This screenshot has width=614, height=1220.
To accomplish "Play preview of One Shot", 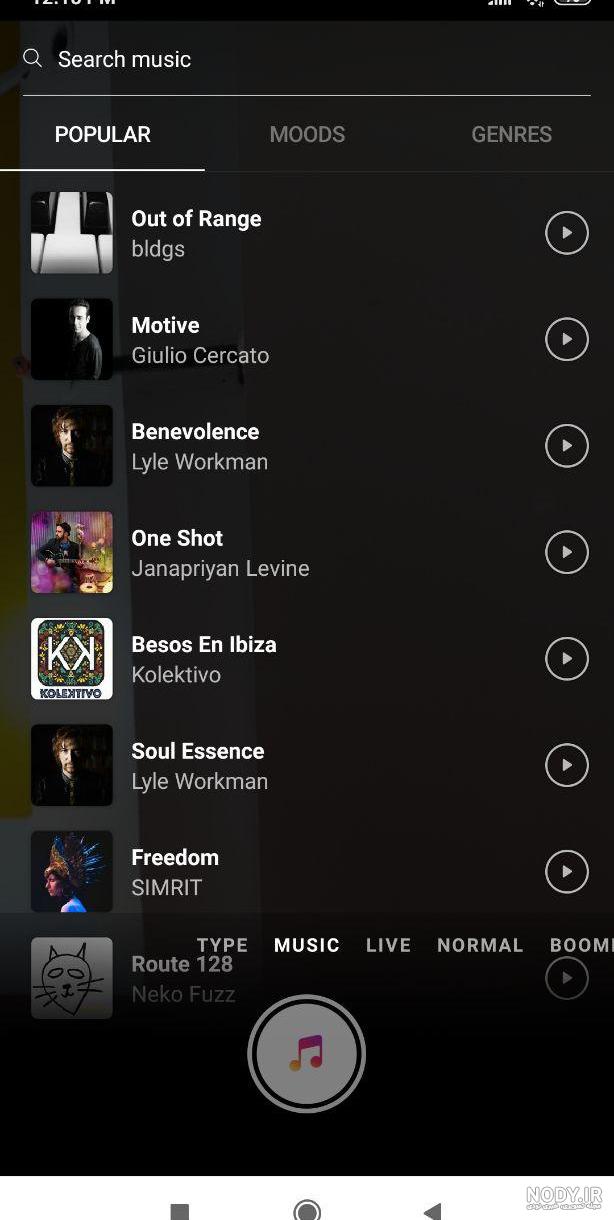I will pyautogui.click(x=567, y=552).
